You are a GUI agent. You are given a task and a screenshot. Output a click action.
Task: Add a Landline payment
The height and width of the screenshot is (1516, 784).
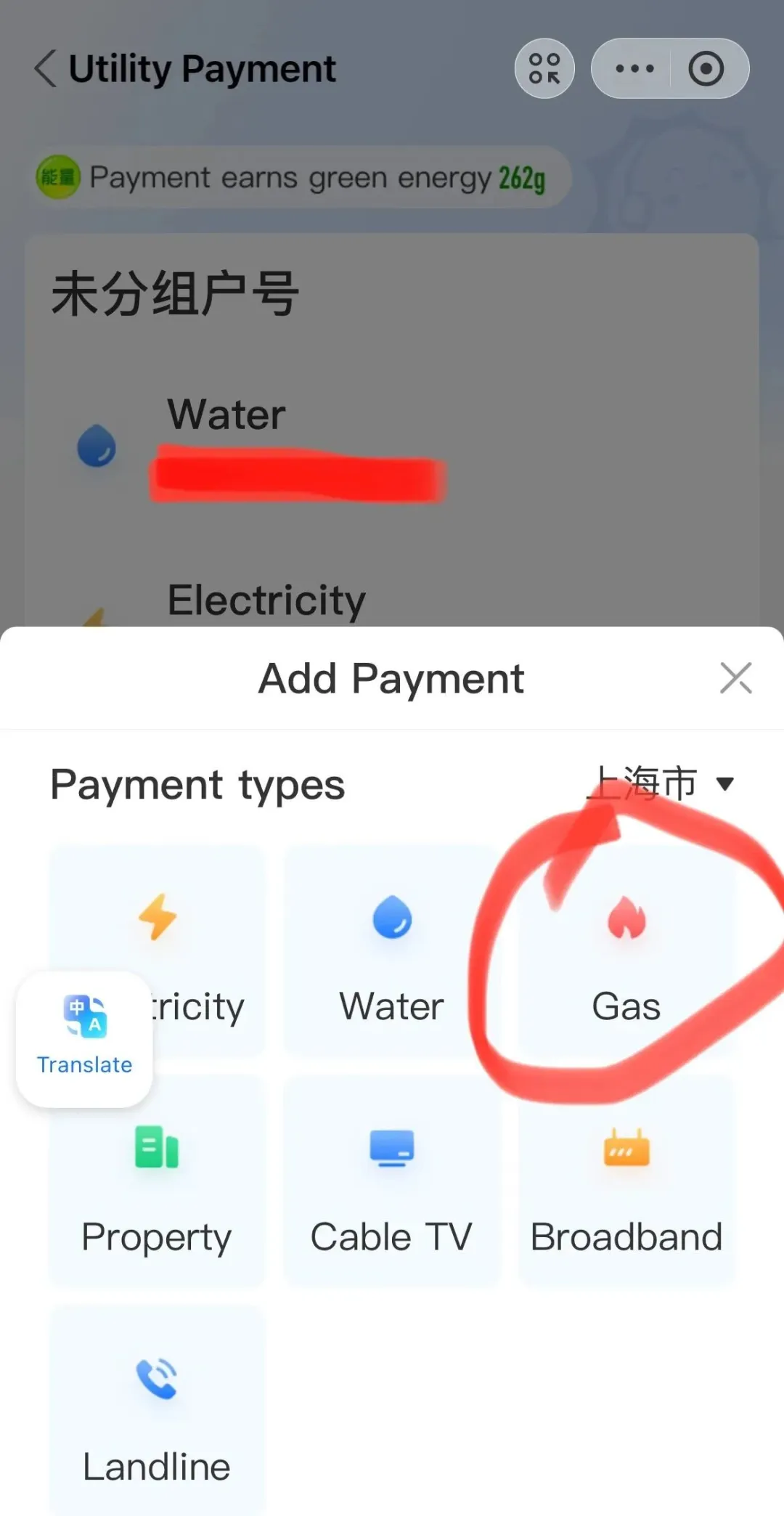pyautogui.click(x=157, y=1411)
